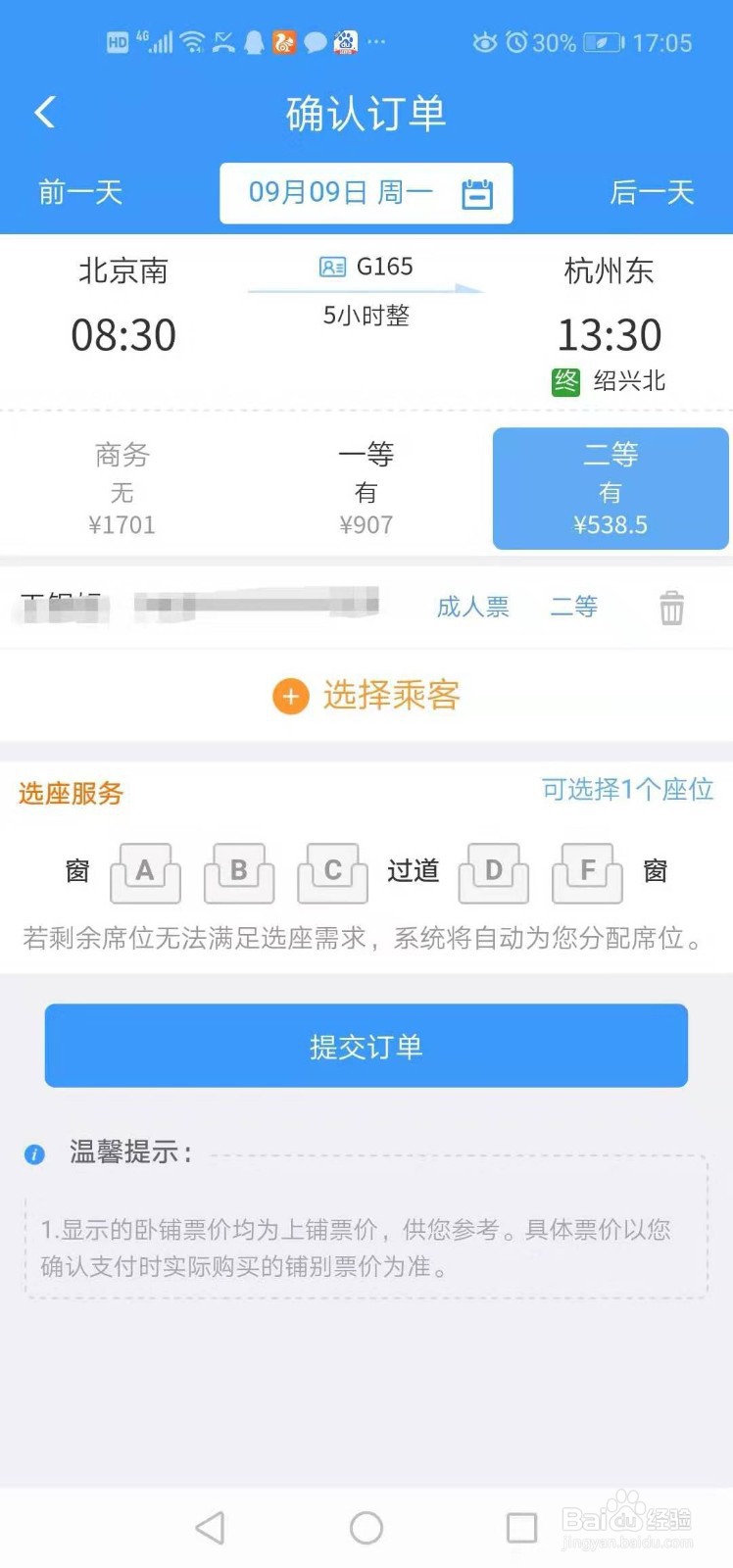Tap the masked passenger info row

point(196,605)
